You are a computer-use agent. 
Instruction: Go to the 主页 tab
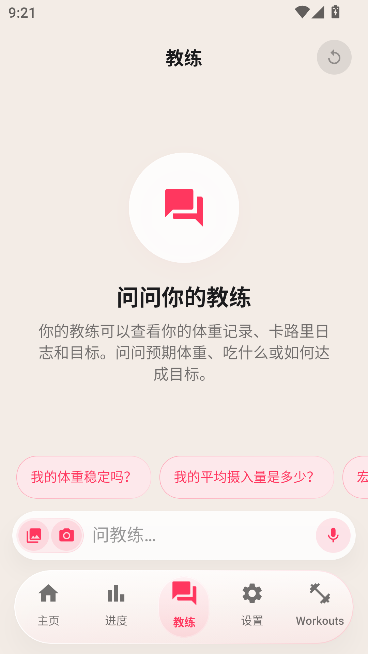[x=48, y=605]
